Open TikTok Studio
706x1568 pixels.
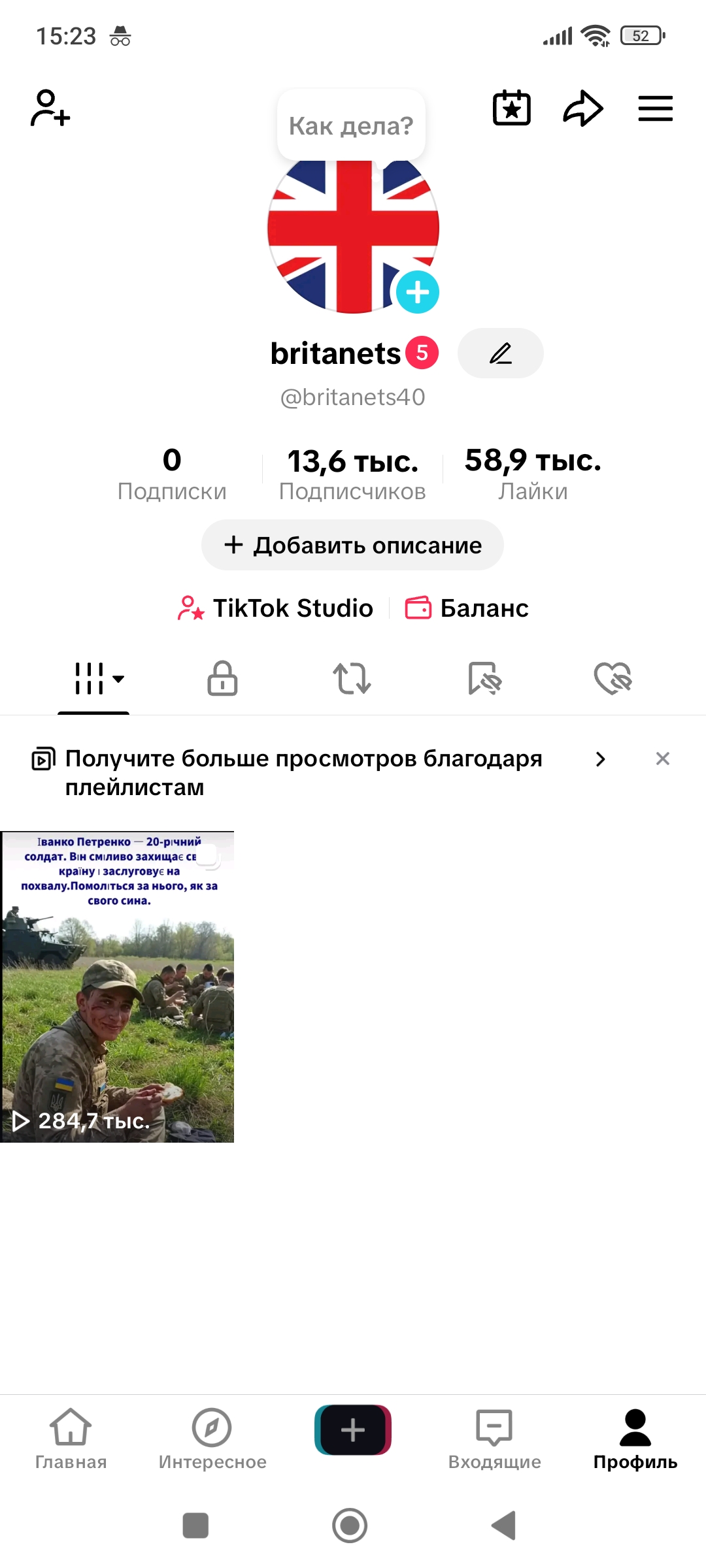[x=276, y=608]
